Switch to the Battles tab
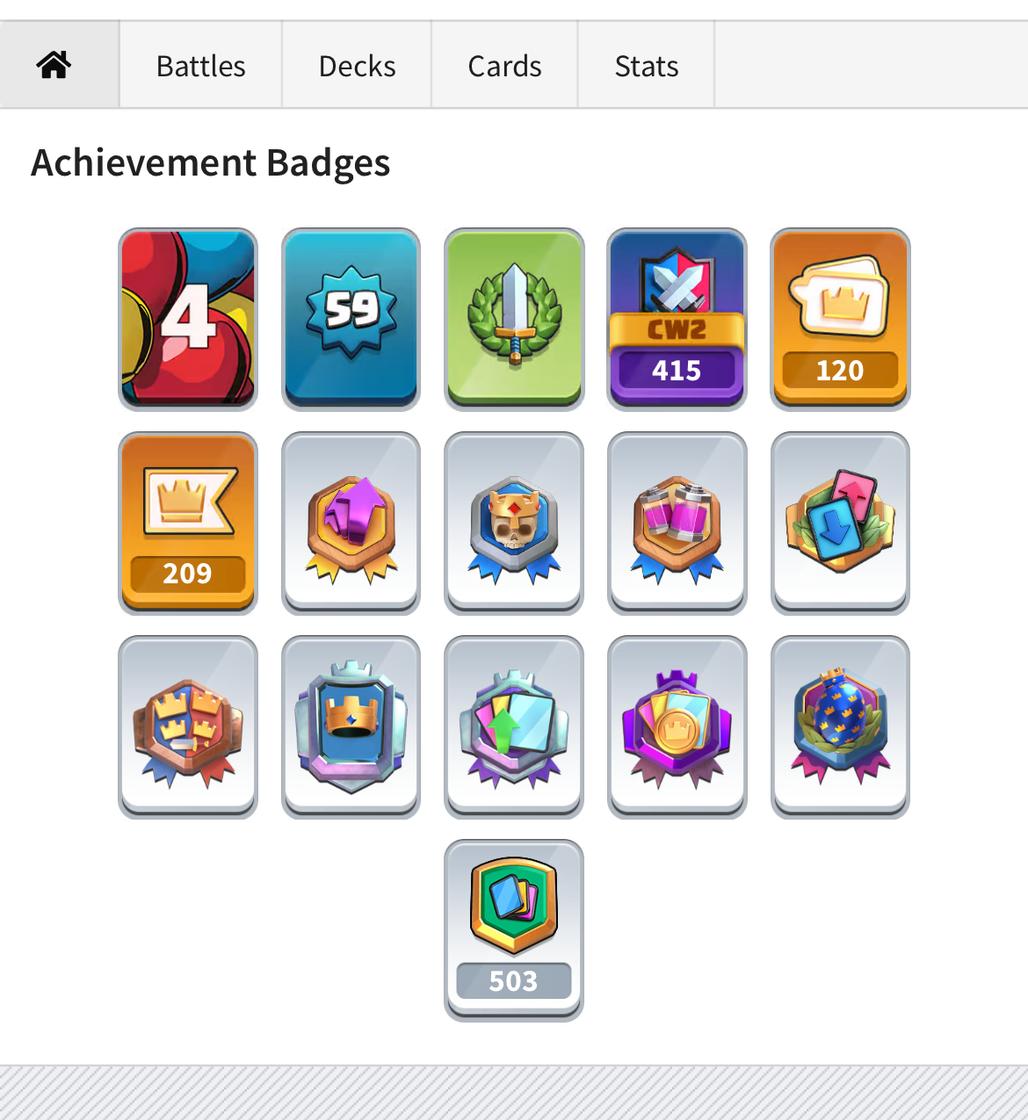The height and width of the screenshot is (1120, 1028). 201,66
